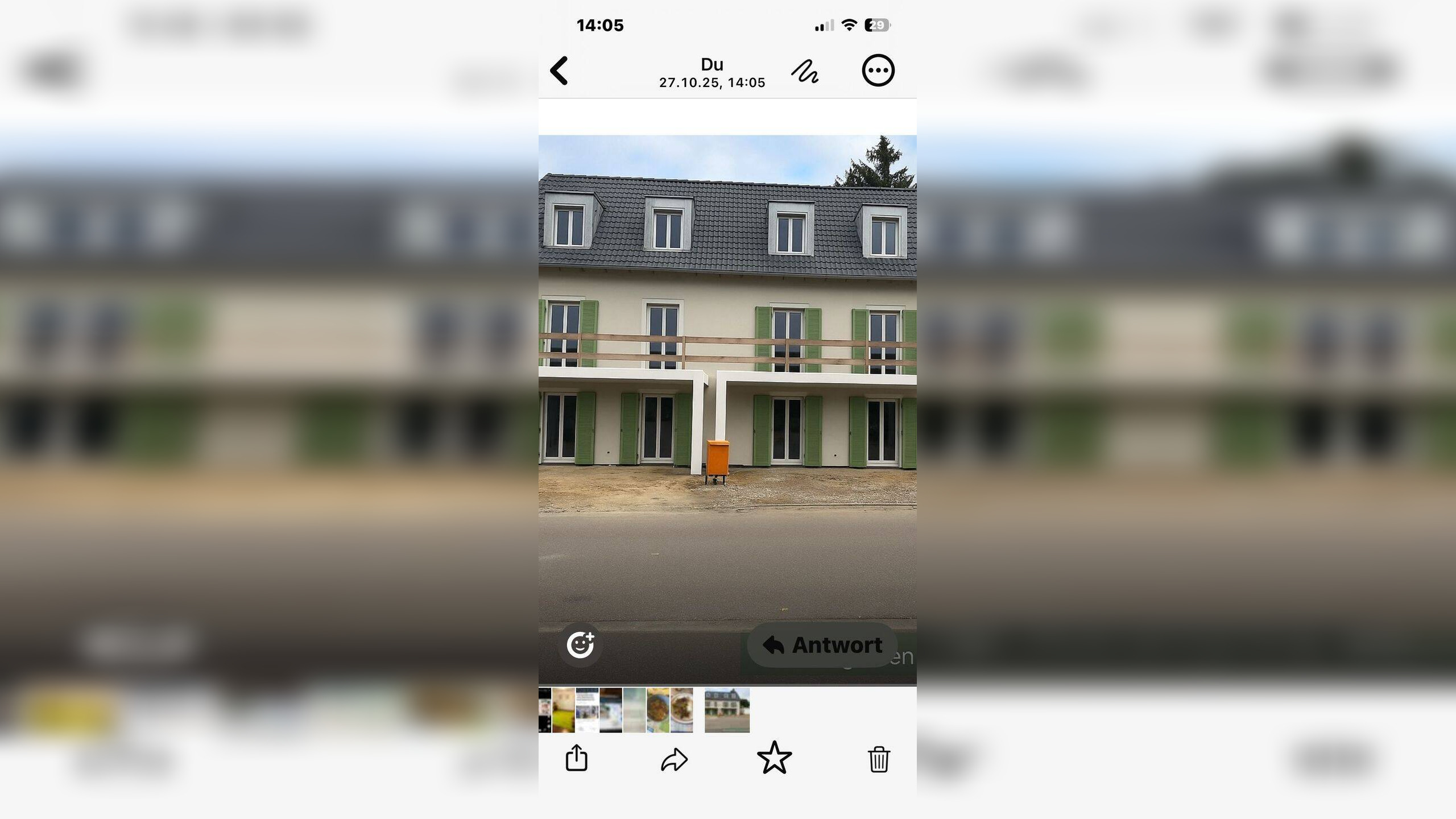The width and height of the screenshot is (1456, 819).
Task: Go back to the chat
Action: pyautogui.click(x=559, y=71)
